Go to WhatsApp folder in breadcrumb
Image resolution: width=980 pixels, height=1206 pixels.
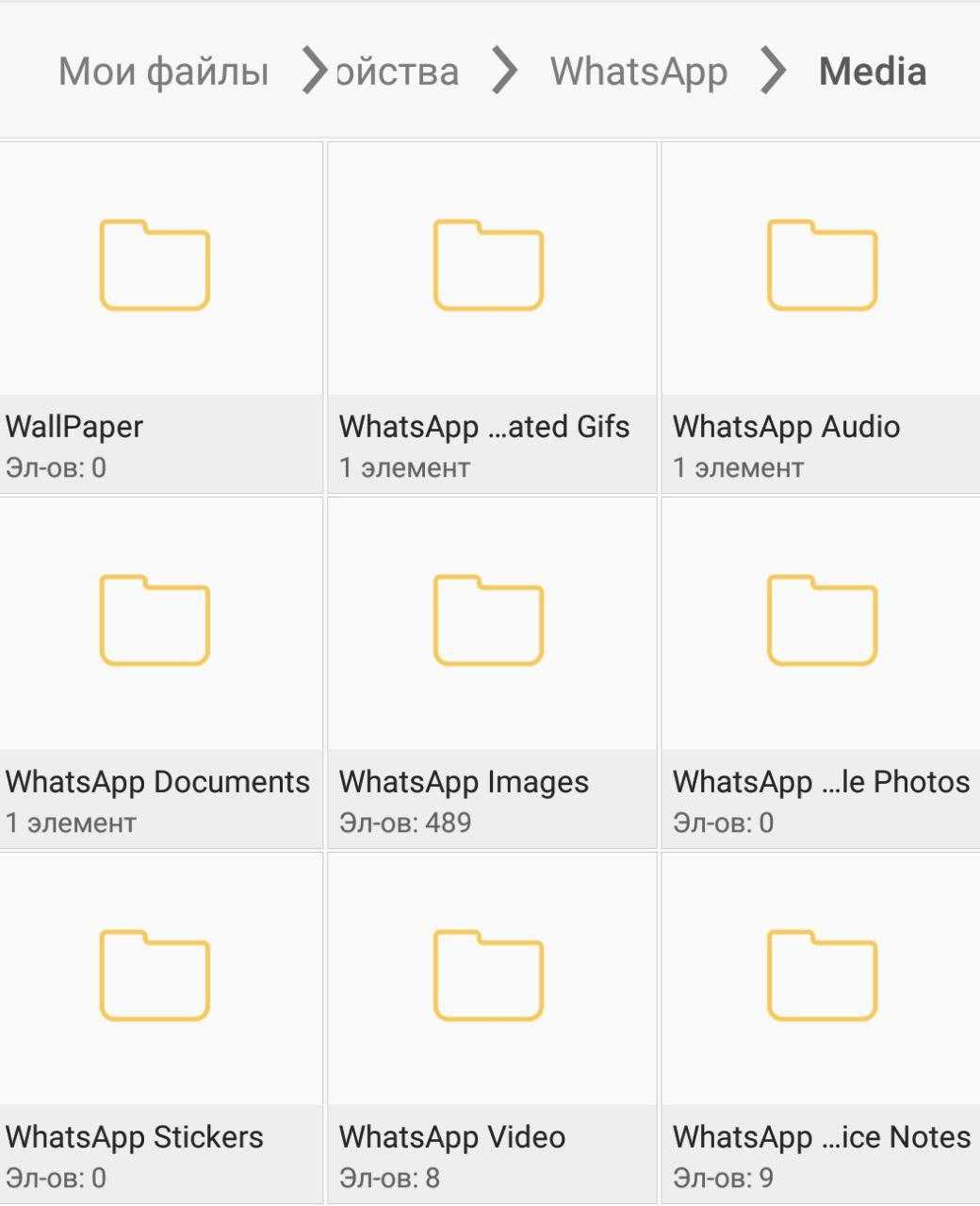click(638, 72)
